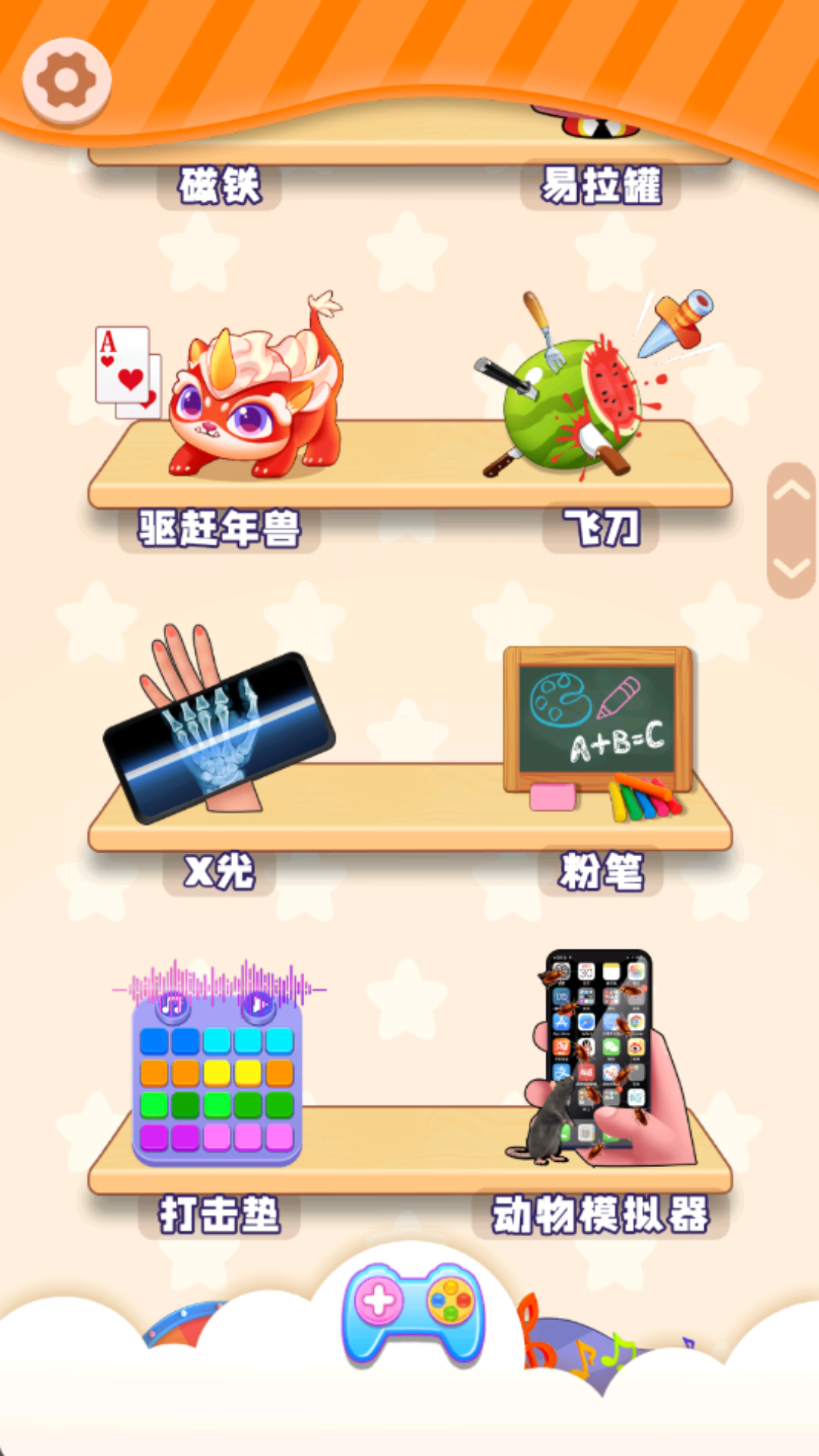This screenshot has width=819, height=1456.
Task: Tap the down arrow on side scroller
Action: 791,569
